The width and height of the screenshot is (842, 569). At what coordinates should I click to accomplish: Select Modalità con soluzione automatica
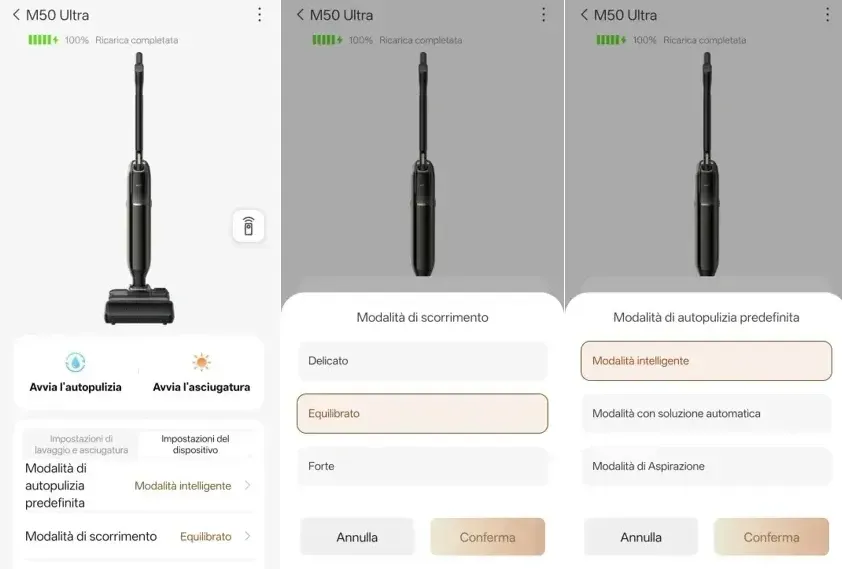[706, 413]
